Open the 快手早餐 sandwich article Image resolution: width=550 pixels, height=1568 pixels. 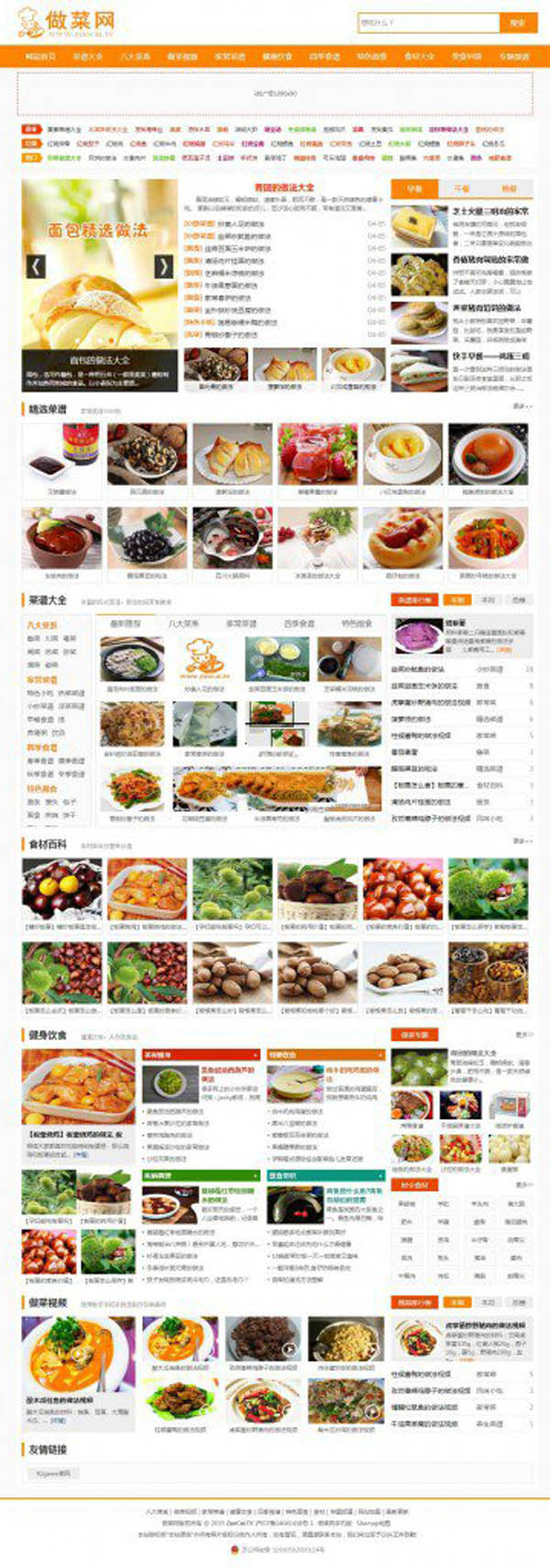[x=490, y=356]
